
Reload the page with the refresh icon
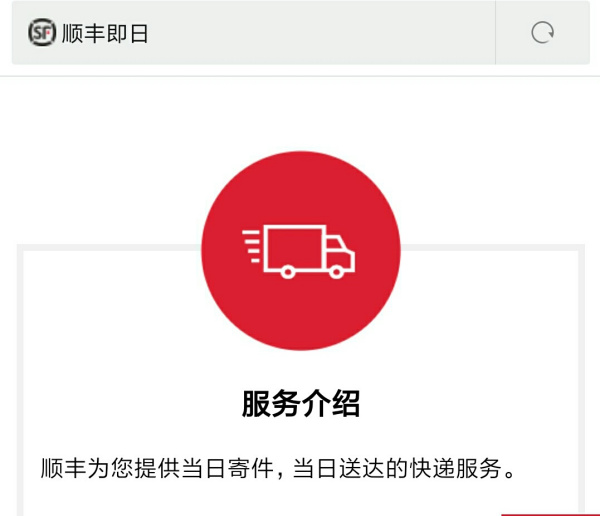pyautogui.click(x=542, y=33)
